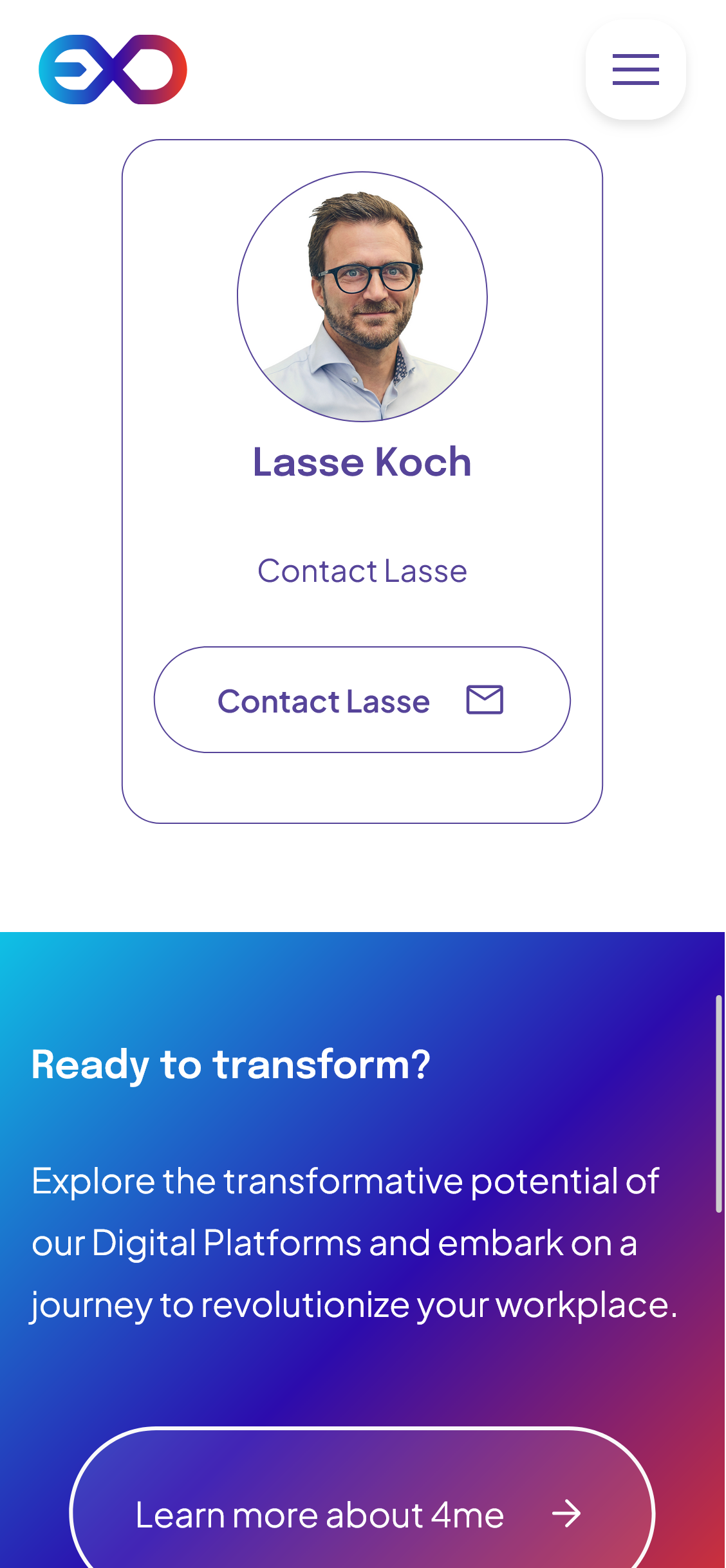Tap the Contact Lasse email button
Viewport: 726px width, 1568px height.
[362, 700]
